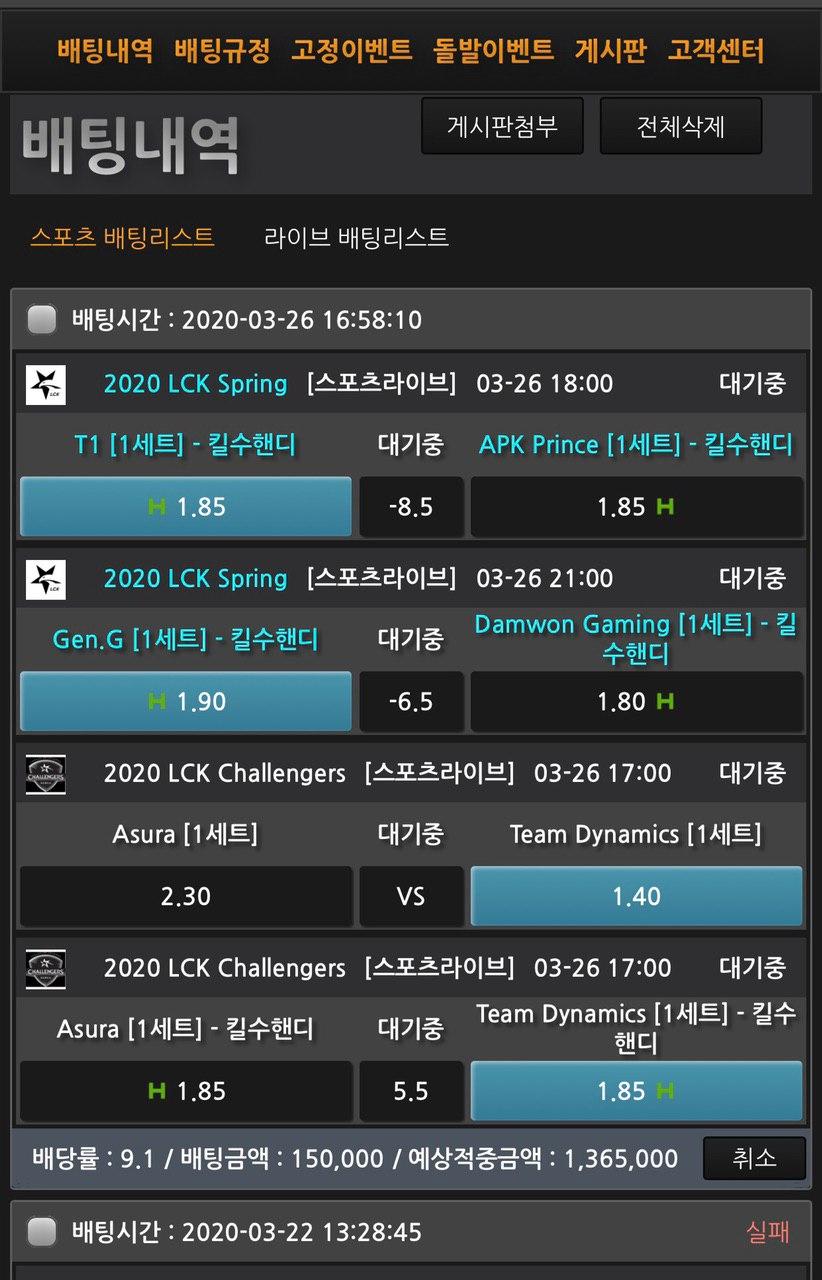The height and width of the screenshot is (1280, 822).
Task: Cancel the bet with 취소 button
Action: (754, 1158)
